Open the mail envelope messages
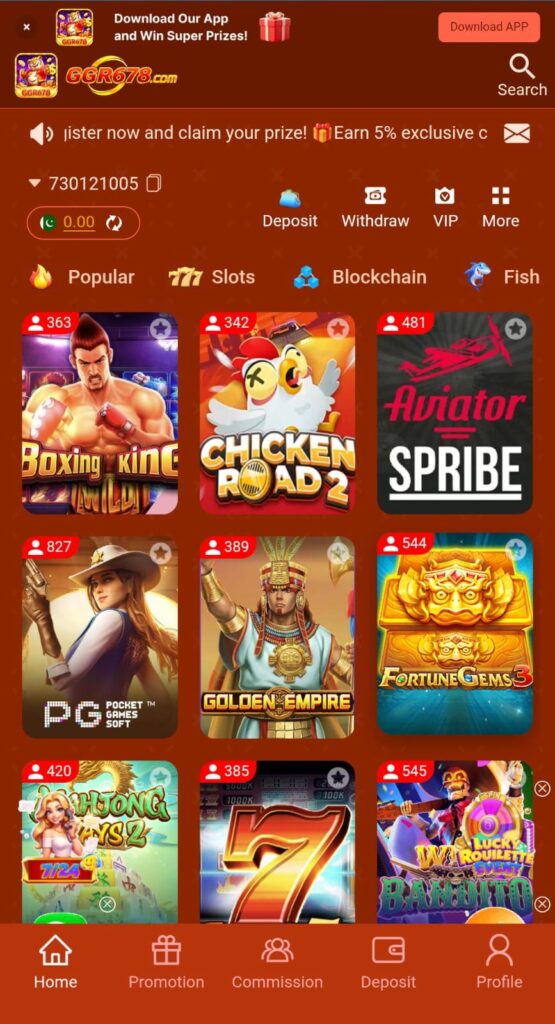Screen dimensions: 555x1024 (516, 134)
